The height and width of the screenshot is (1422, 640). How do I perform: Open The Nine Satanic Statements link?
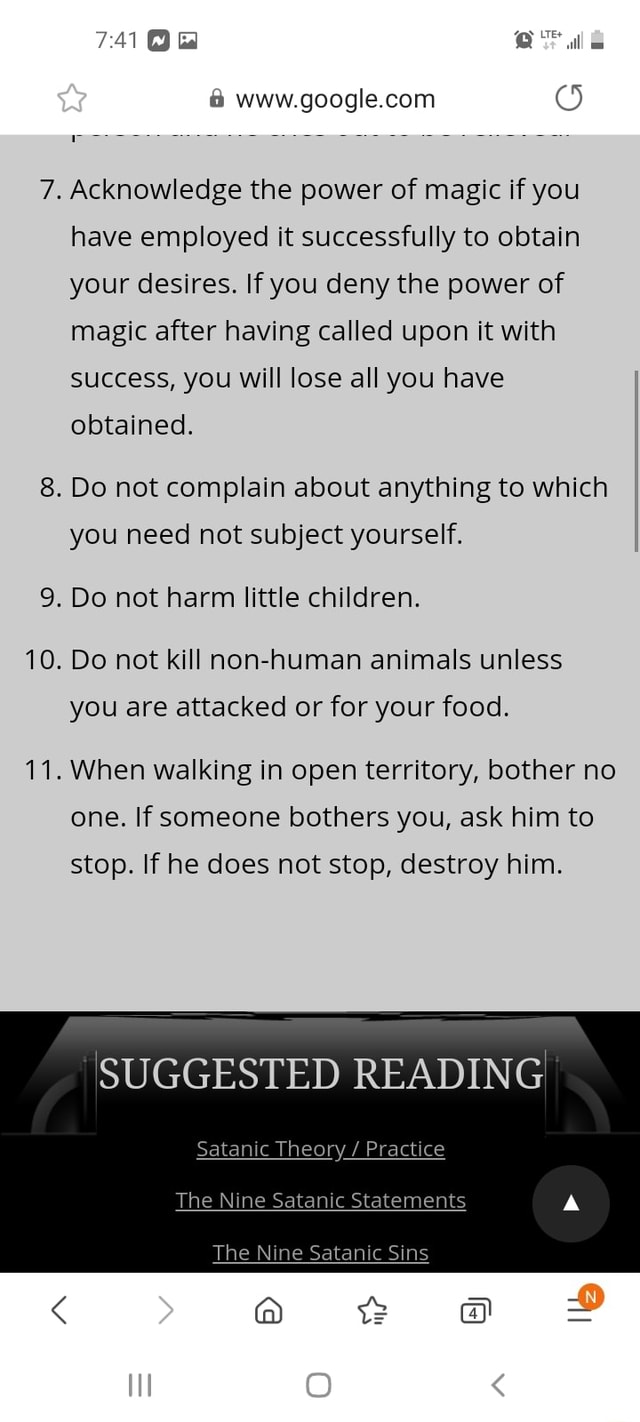321,1200
